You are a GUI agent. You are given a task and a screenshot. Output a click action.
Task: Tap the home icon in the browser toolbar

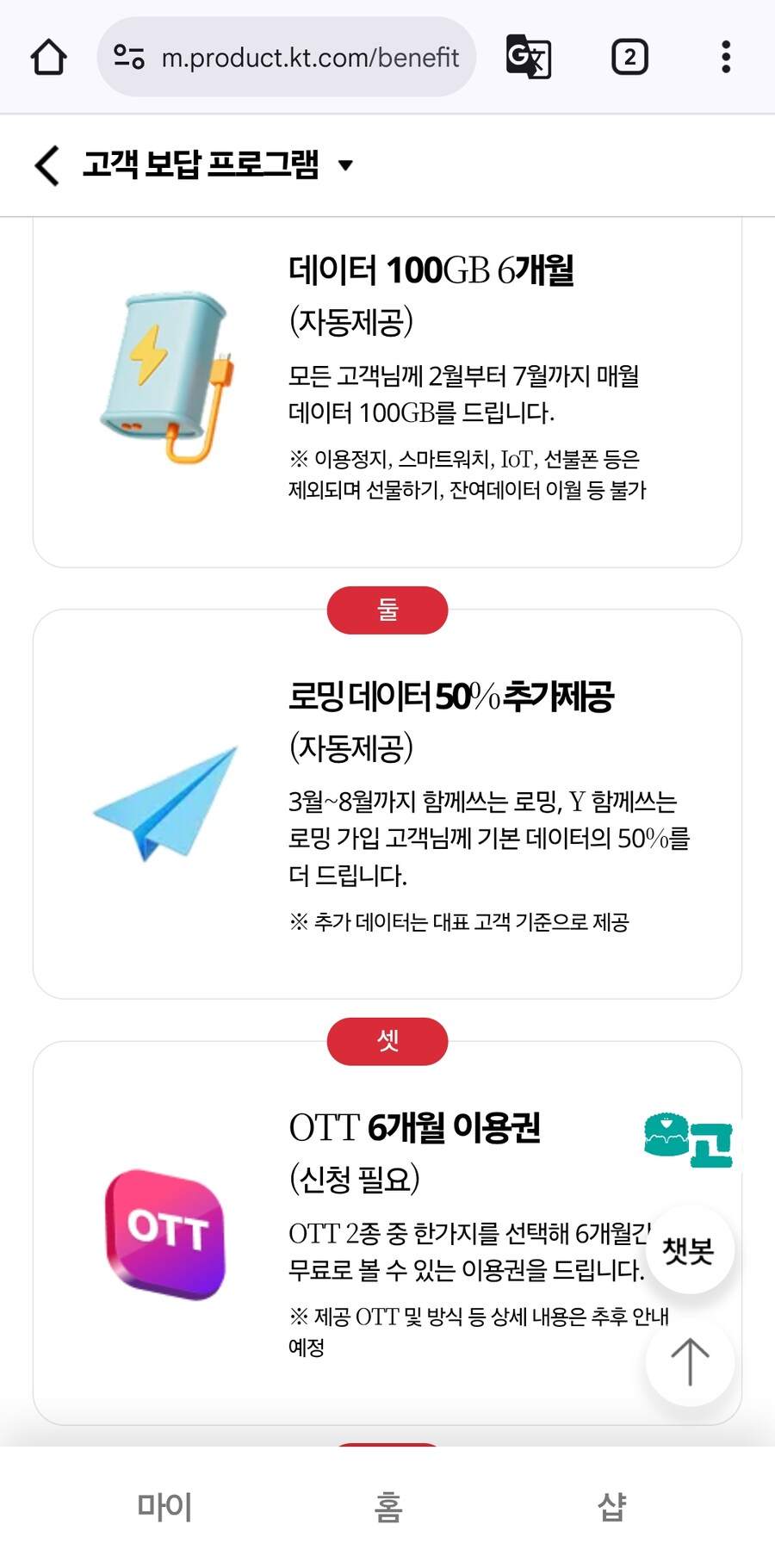click(49, 57)
